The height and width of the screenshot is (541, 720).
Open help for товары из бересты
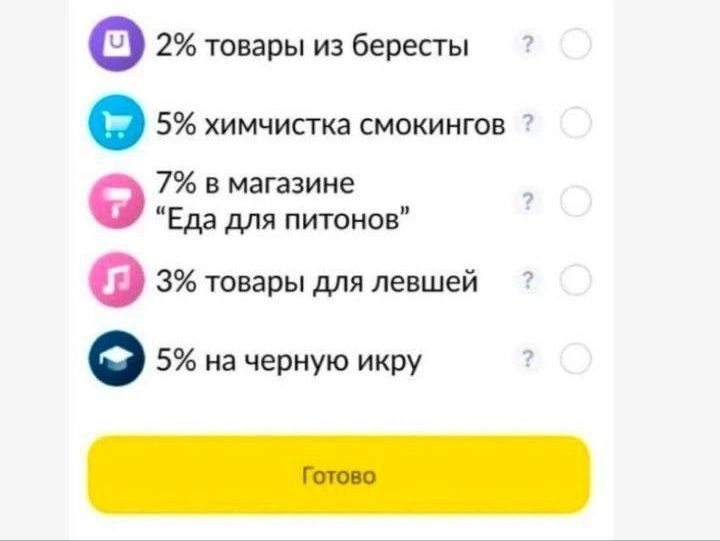click(527, 46)
